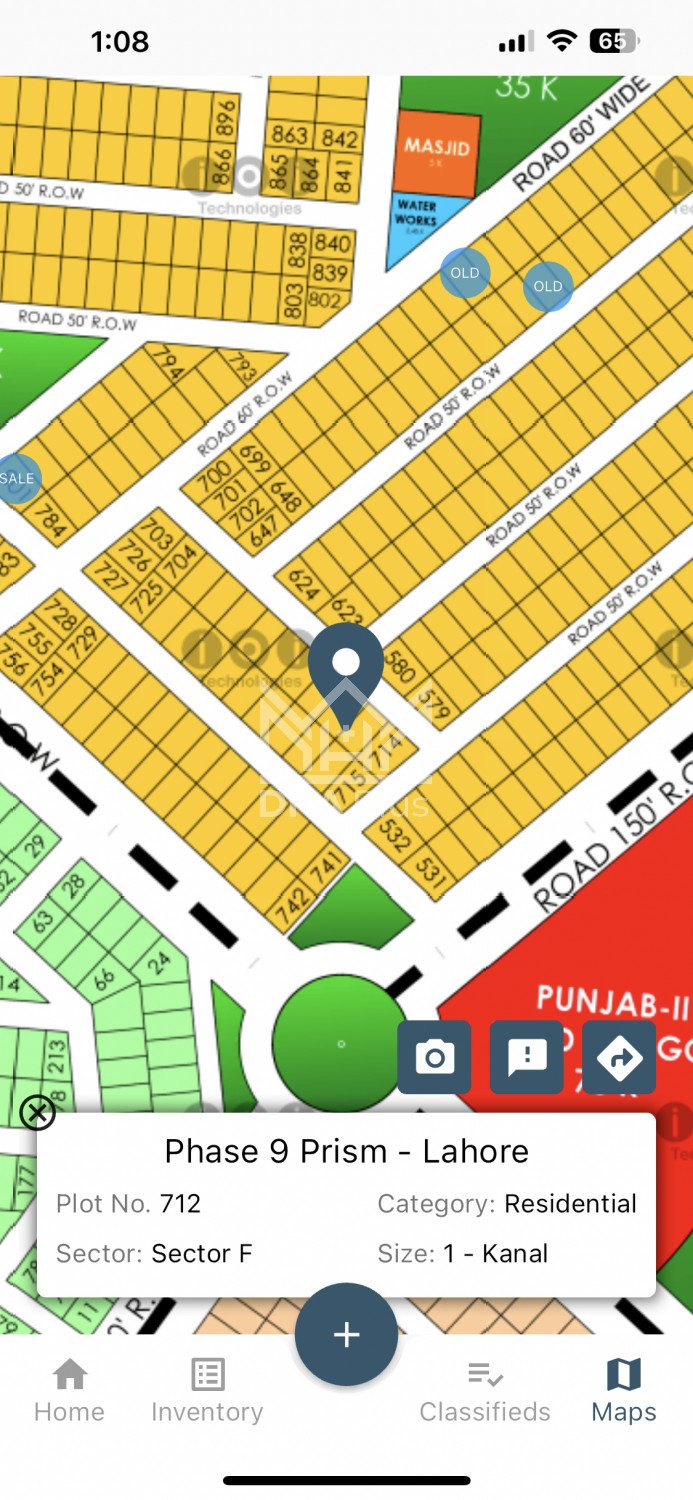Switch to the Inventory tab
The width and height of the screenshot is (693, 1500).
207,1390
